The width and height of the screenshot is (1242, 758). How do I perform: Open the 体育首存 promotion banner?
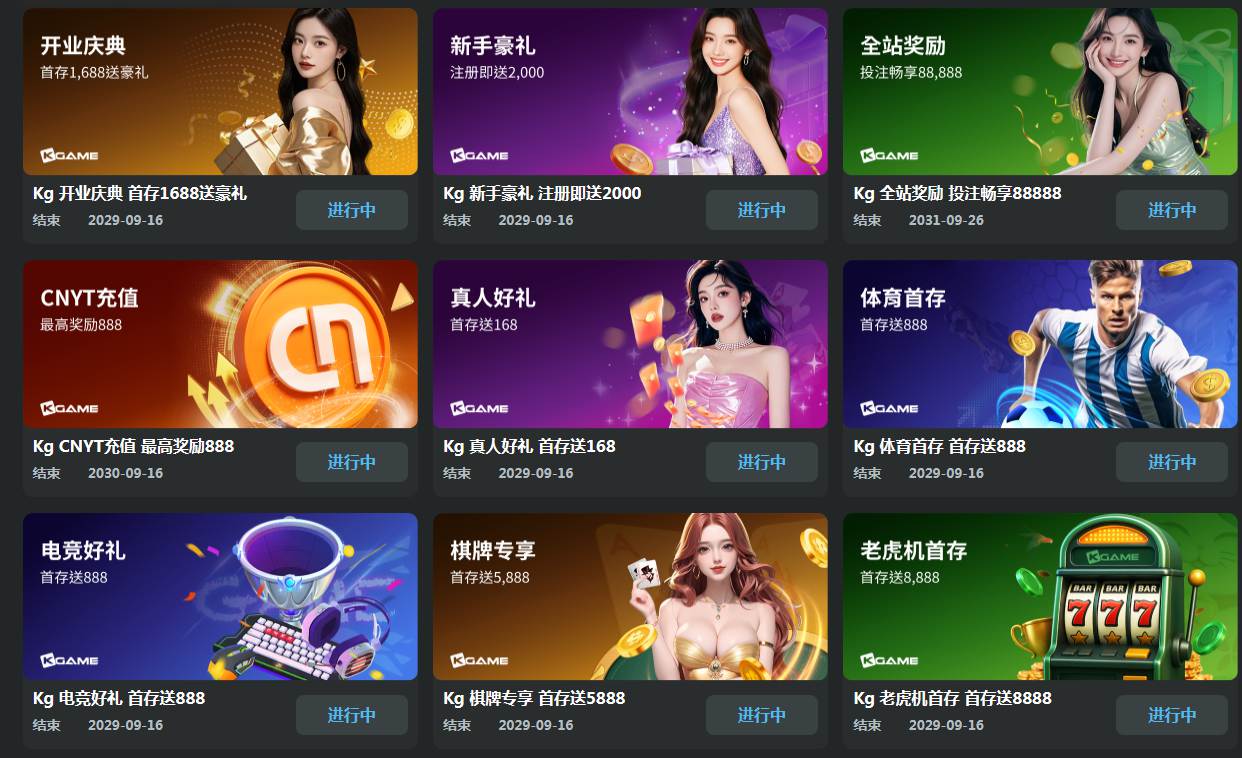pyautogui.click(x=1040, y=344)
